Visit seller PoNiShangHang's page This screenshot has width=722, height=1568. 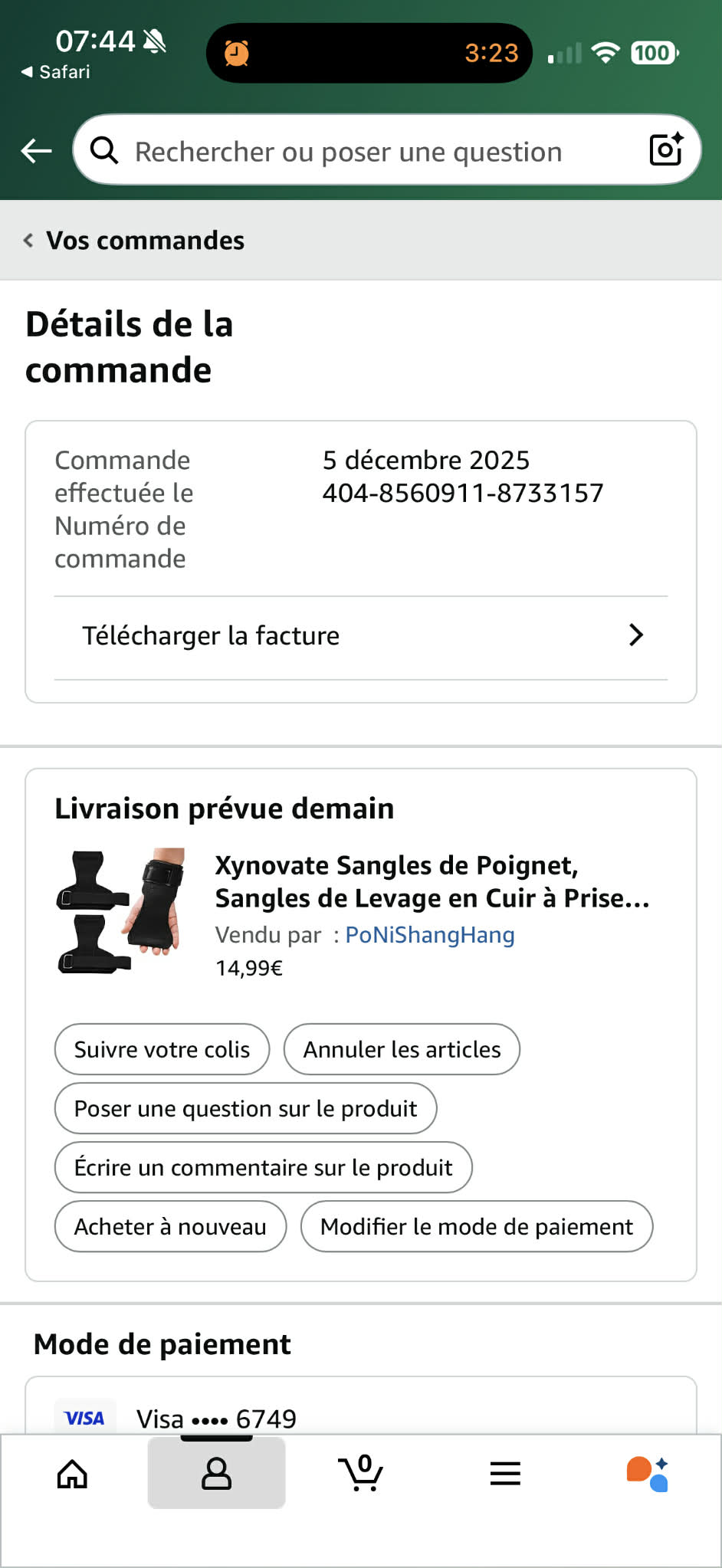point(430,935)
